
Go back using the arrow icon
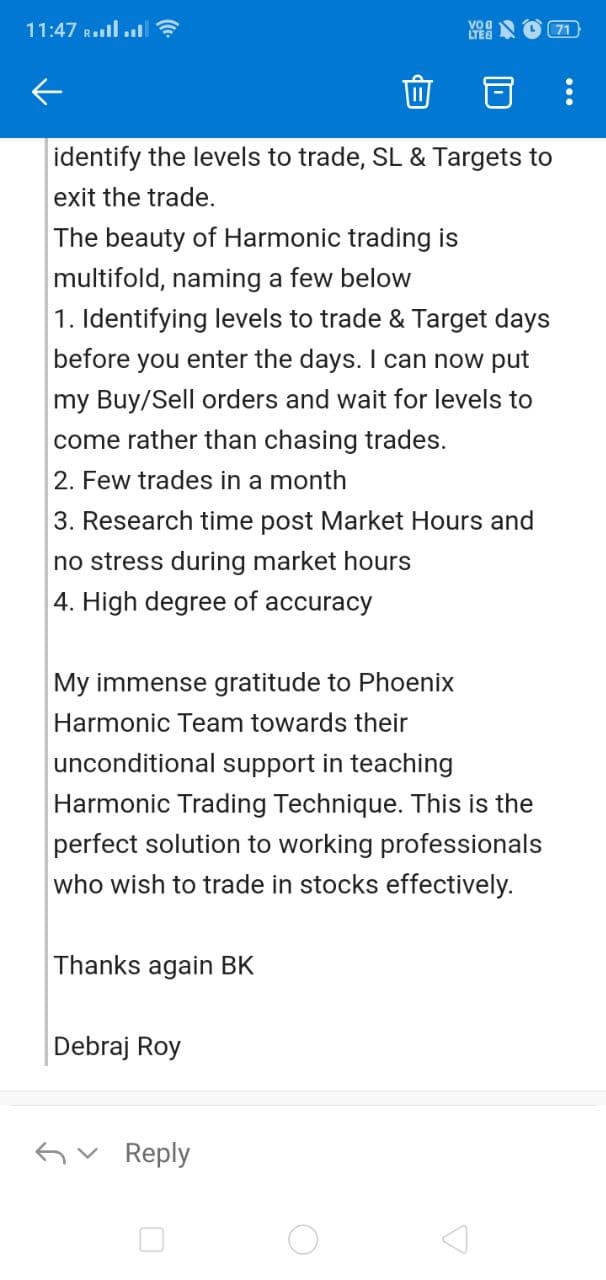47,93
